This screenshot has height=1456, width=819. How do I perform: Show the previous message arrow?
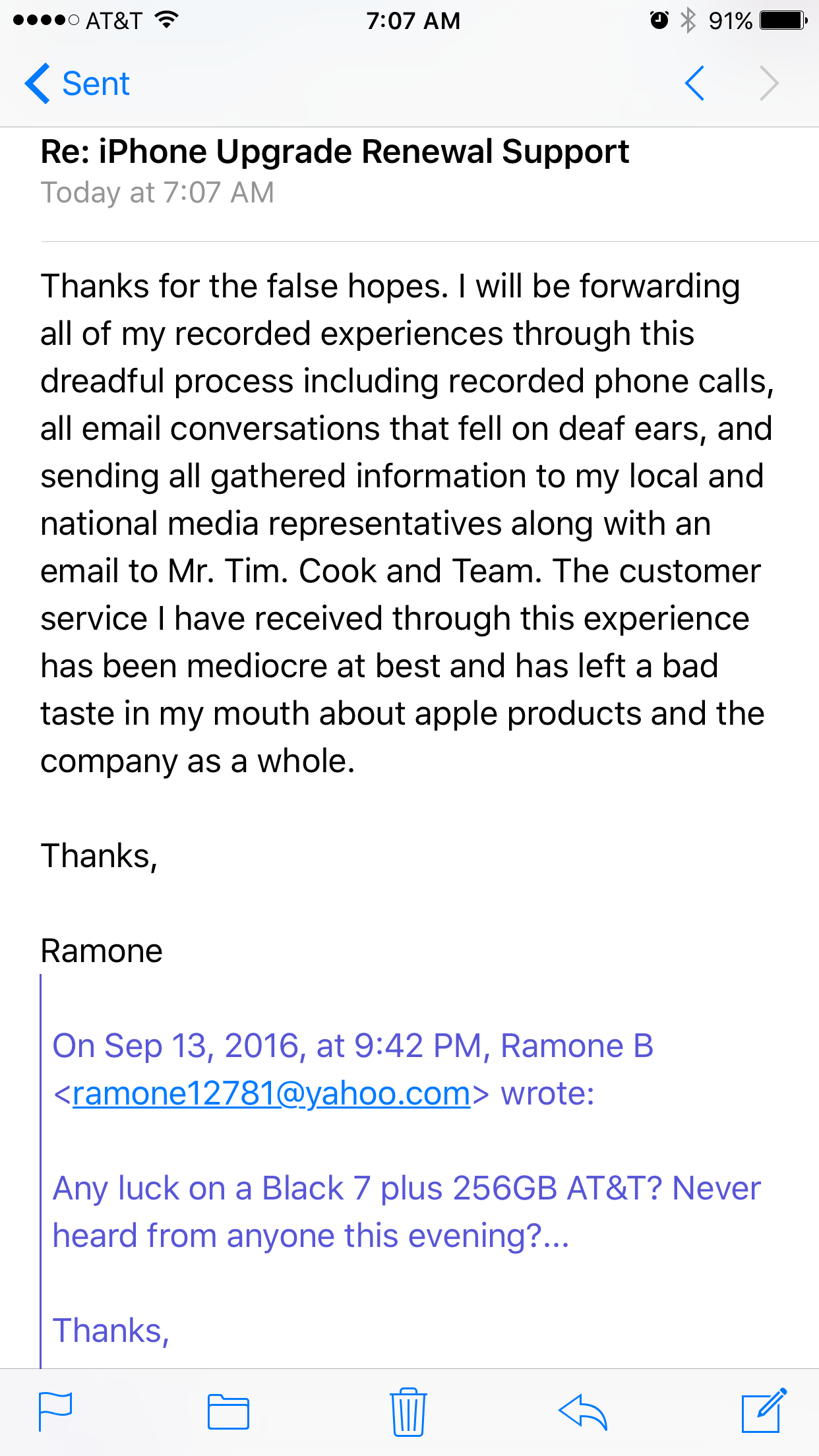[x=695, y=83]
